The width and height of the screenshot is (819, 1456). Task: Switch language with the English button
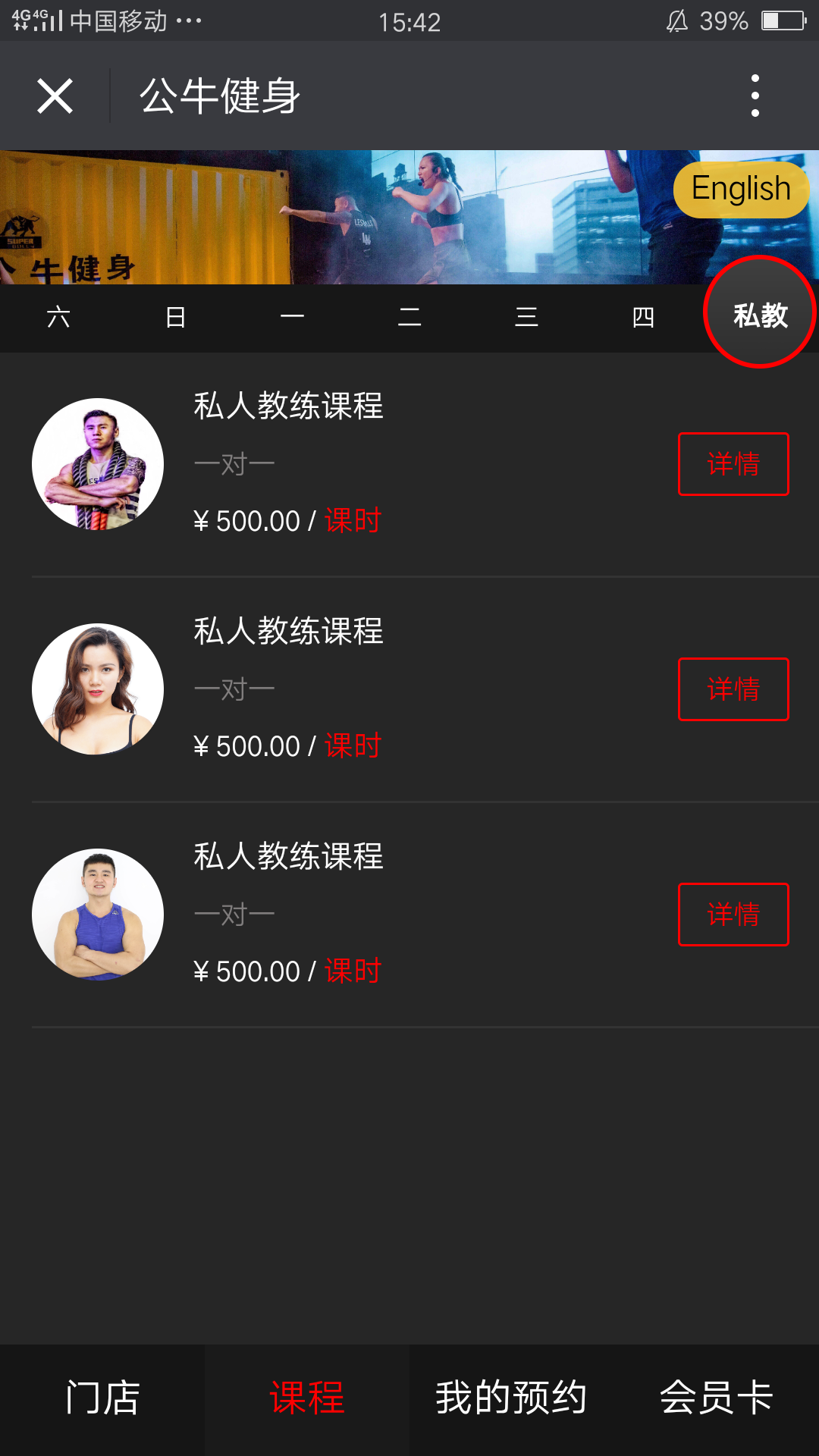[741, 190]
